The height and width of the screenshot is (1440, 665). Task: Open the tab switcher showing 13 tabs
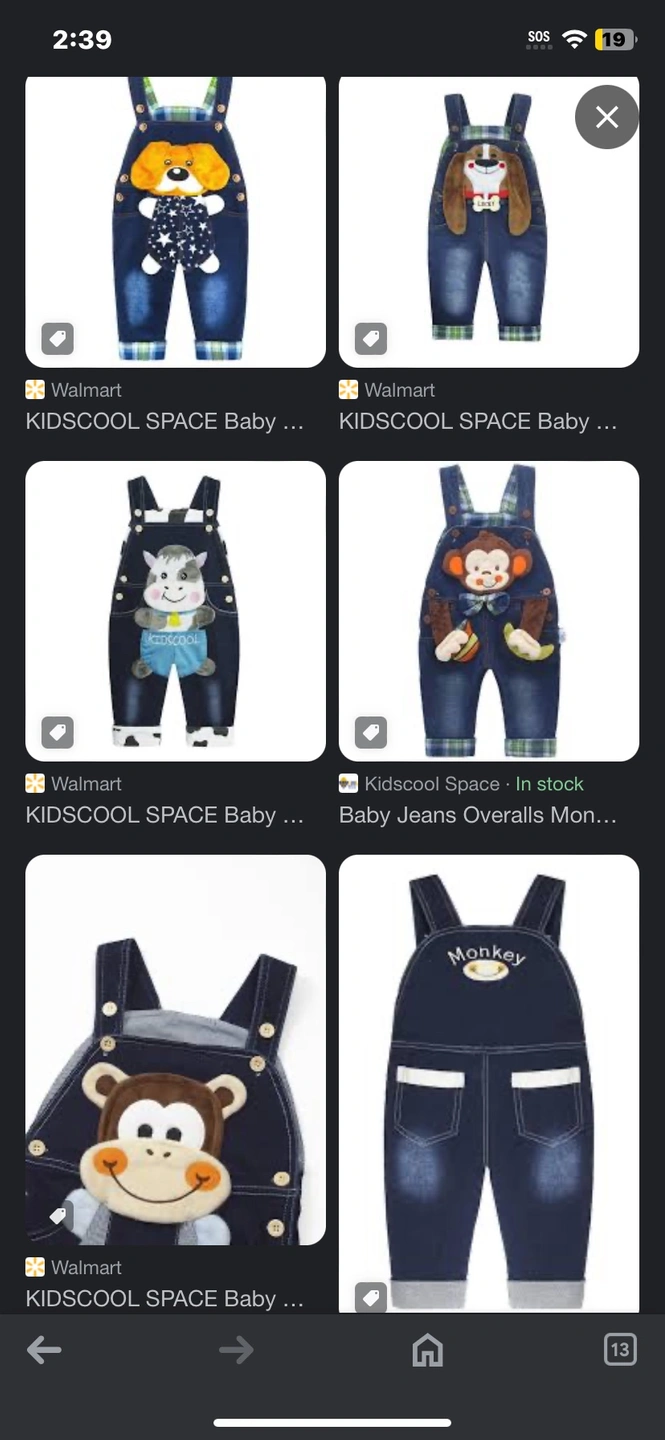[x=619, y=1350]
